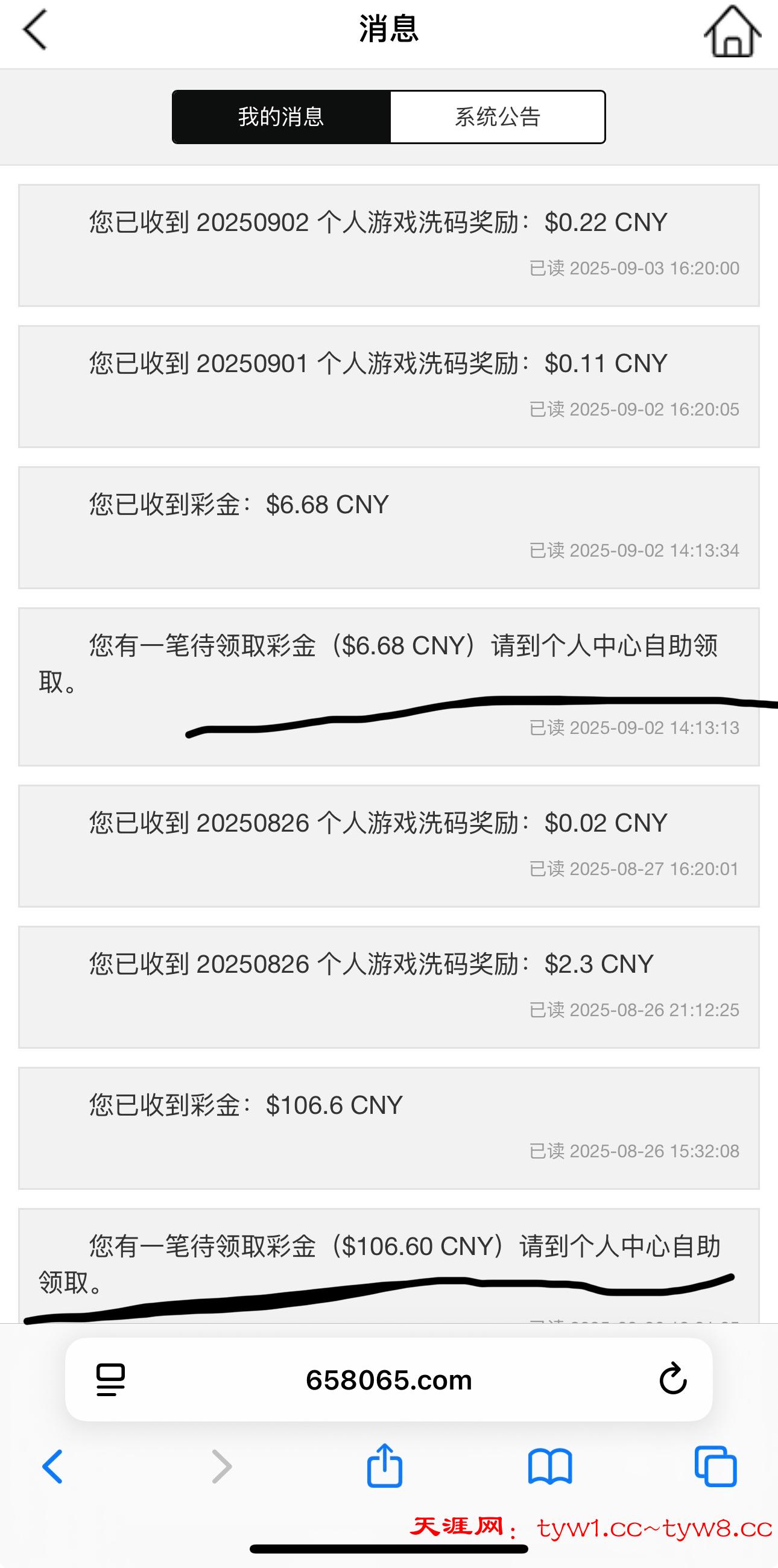Image resolution: width=778 pixels, height=1568 pixels.
Task: Reload the page in Safari
Action: (672, 1379)
